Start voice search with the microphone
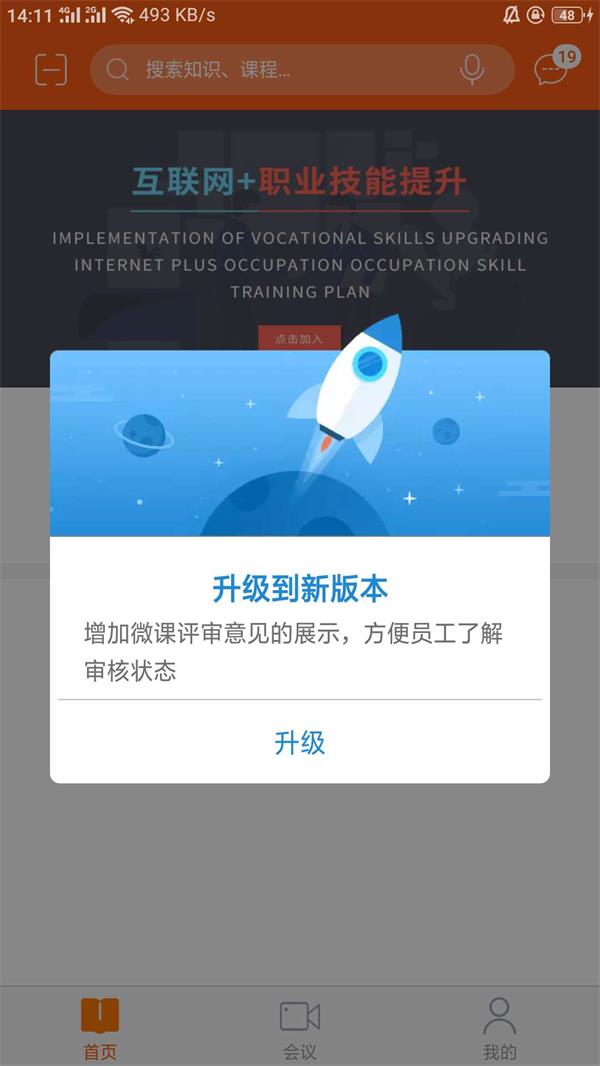 472,69
